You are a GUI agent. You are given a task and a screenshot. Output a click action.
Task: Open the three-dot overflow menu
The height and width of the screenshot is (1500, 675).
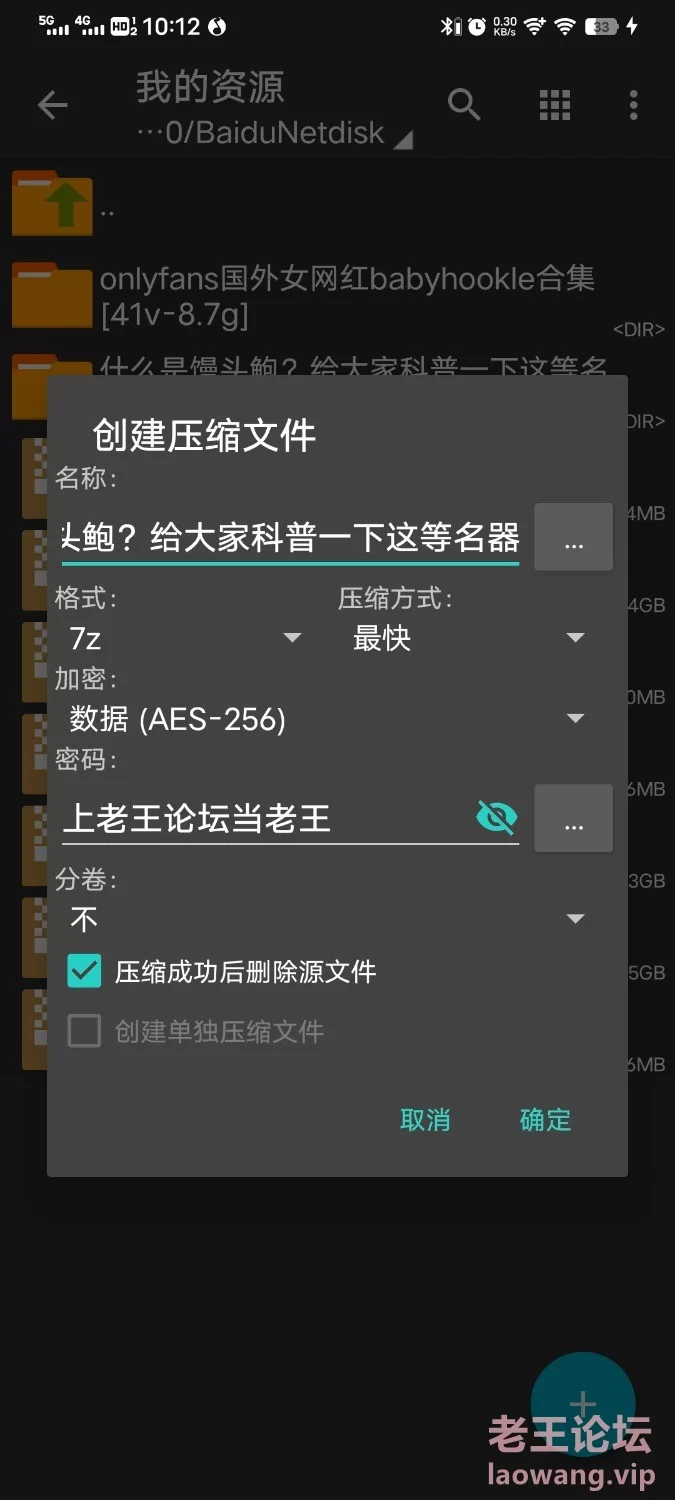point(633,105)
